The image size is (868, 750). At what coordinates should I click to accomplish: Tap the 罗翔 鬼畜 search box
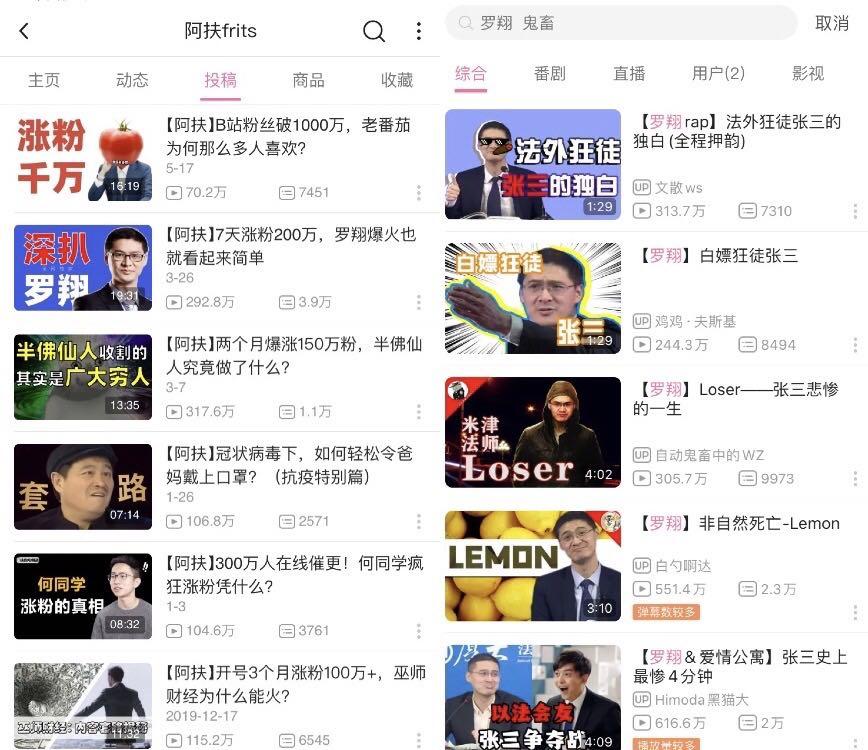click(620, 23)
